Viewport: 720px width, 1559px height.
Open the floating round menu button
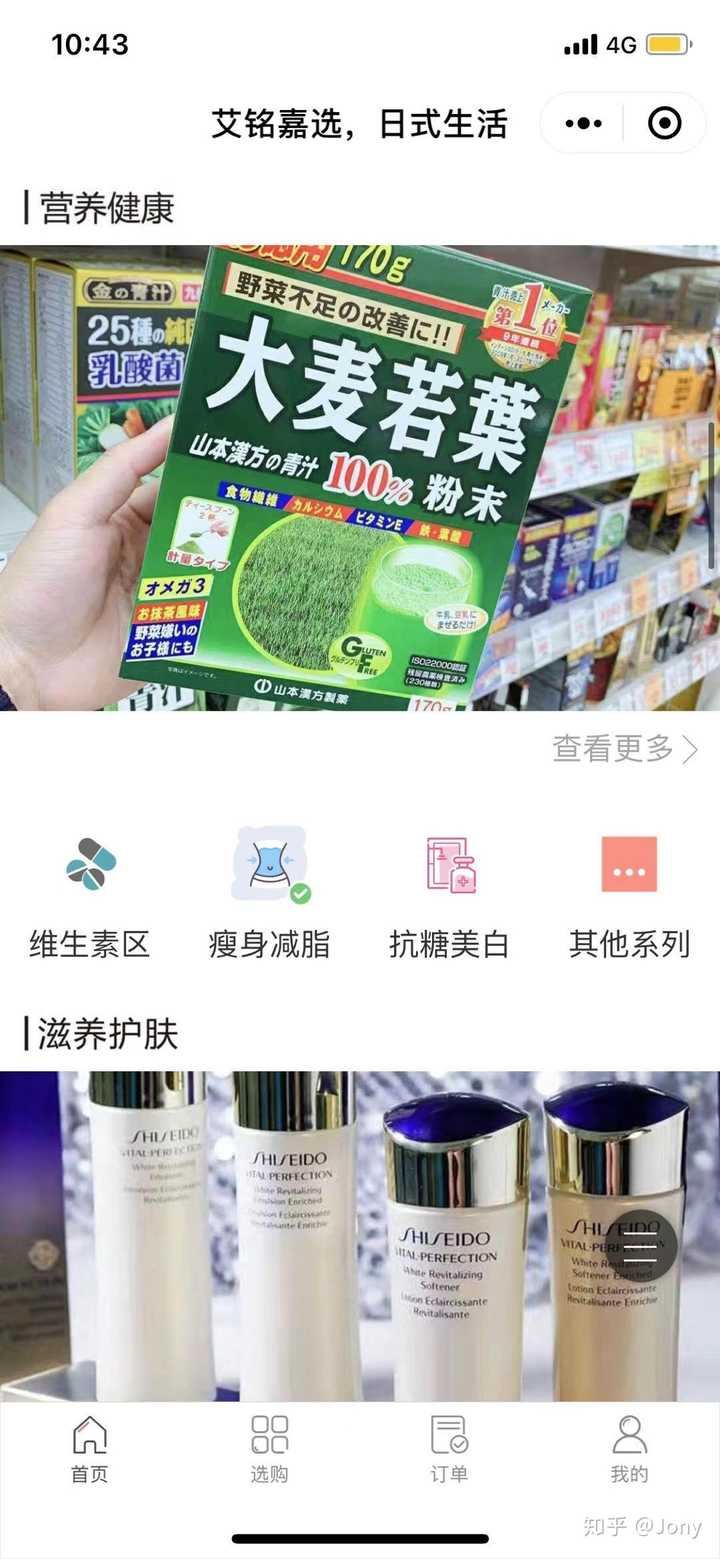click(x=641, y=1246)
